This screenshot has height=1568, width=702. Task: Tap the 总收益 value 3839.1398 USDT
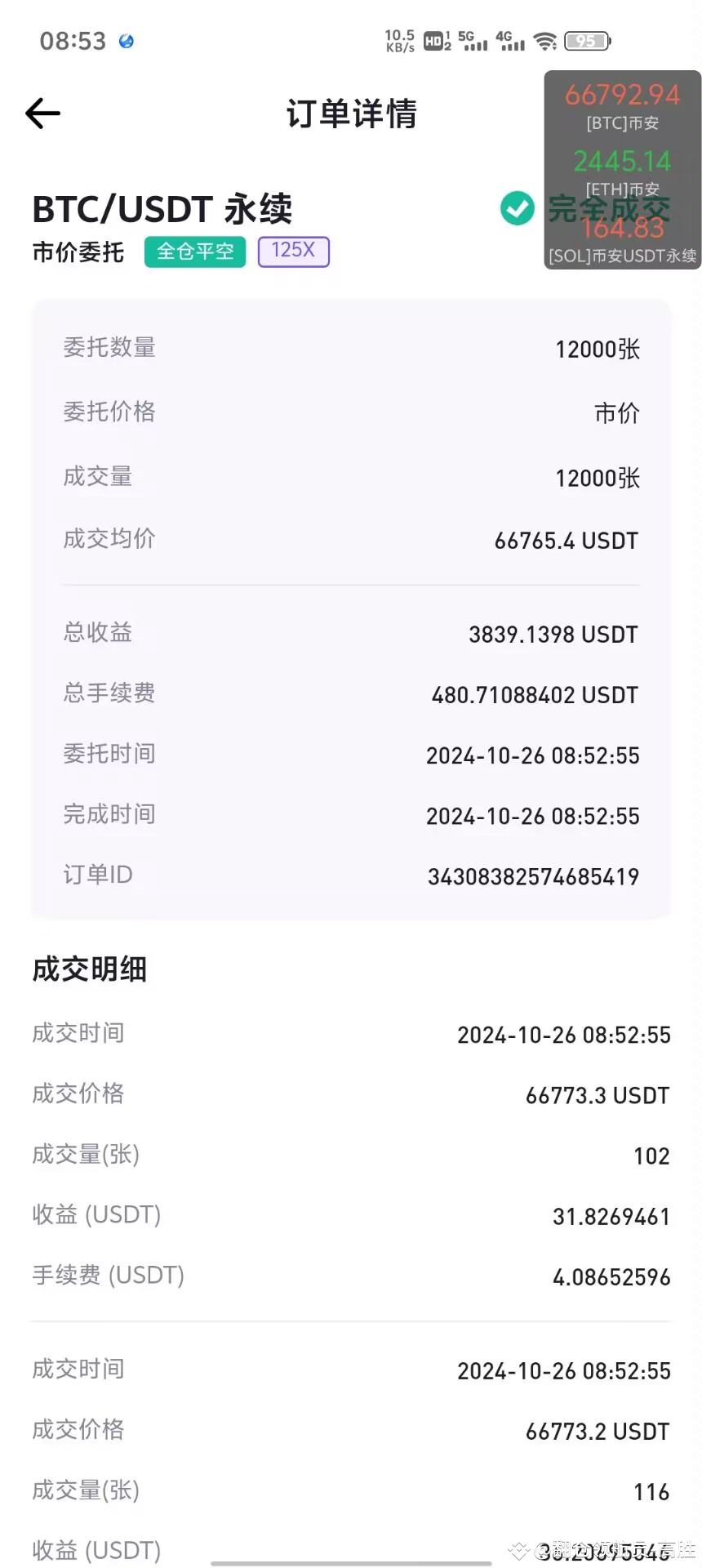click(x=553, y=635)
